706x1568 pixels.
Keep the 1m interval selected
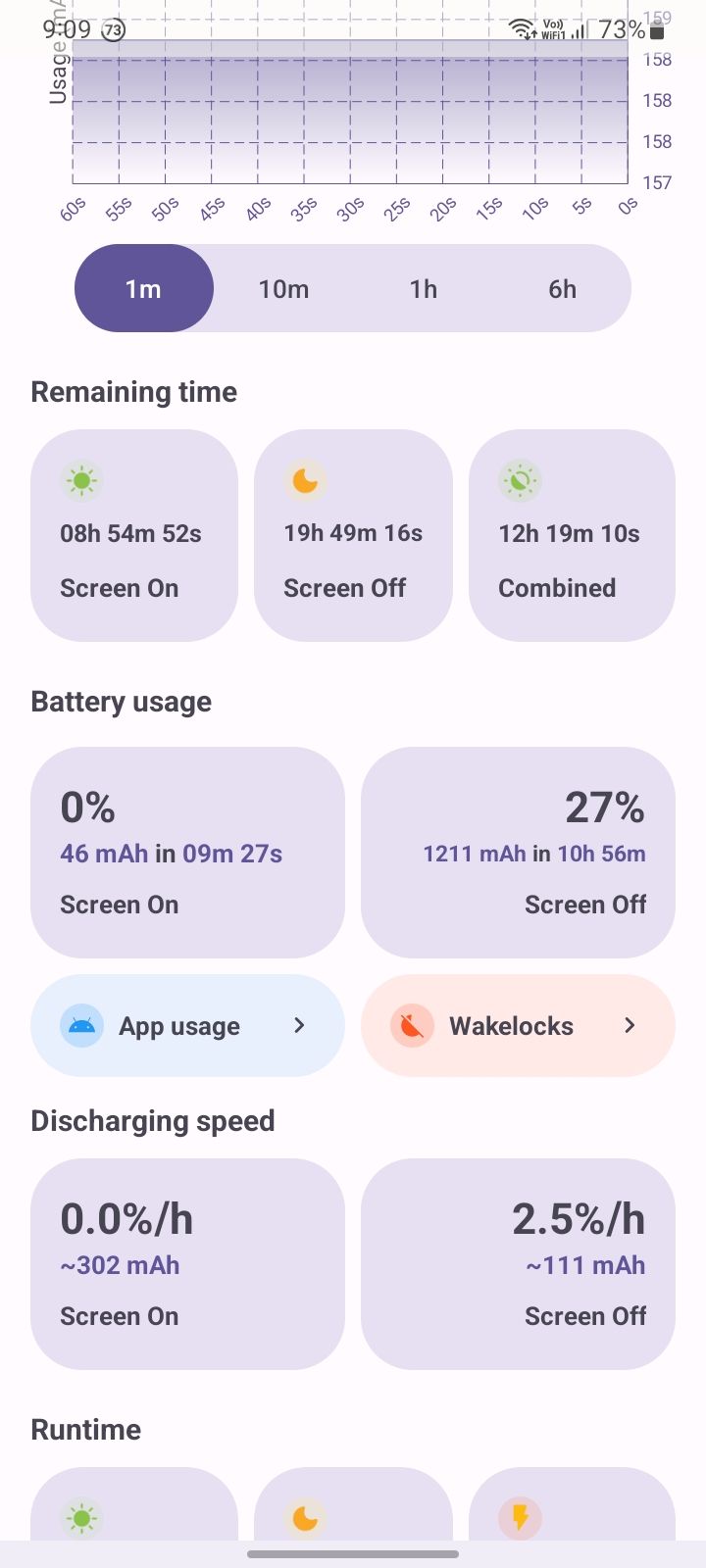click(x=144, y=288)
